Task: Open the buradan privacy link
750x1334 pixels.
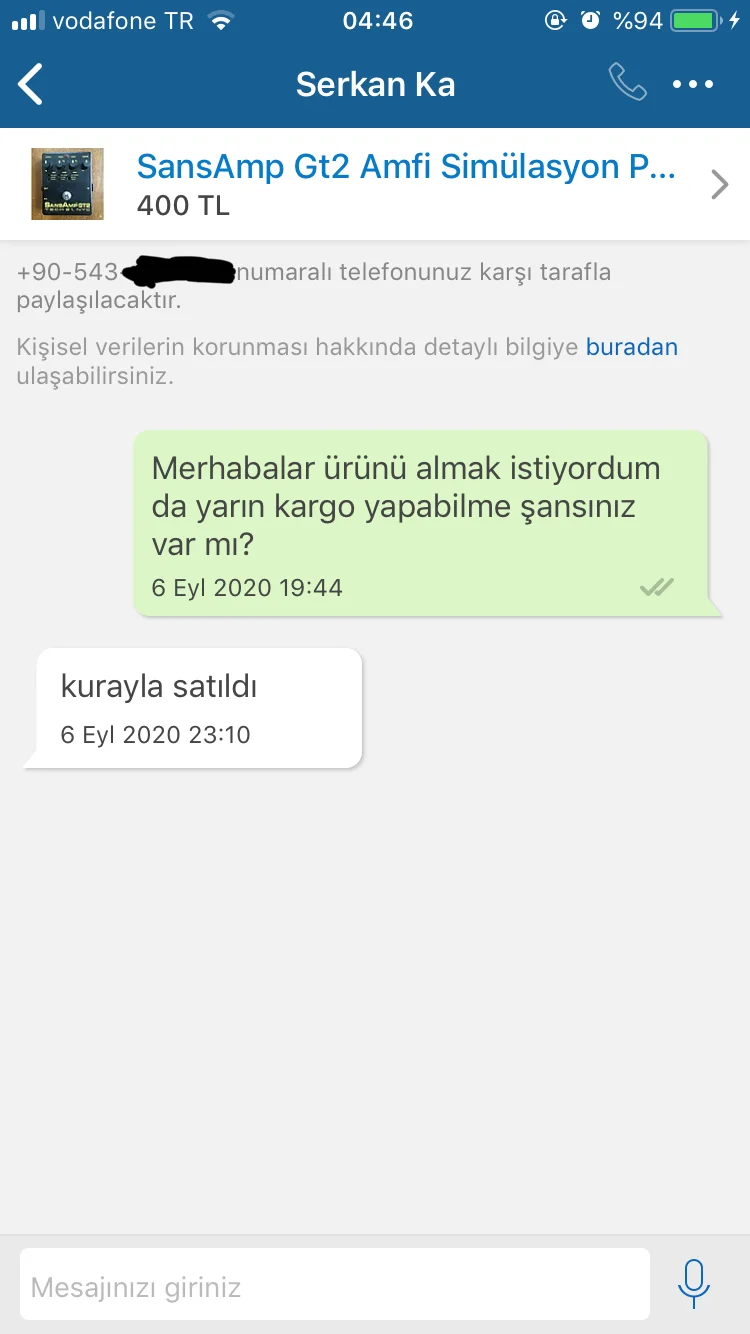Action: coord(631,346)
